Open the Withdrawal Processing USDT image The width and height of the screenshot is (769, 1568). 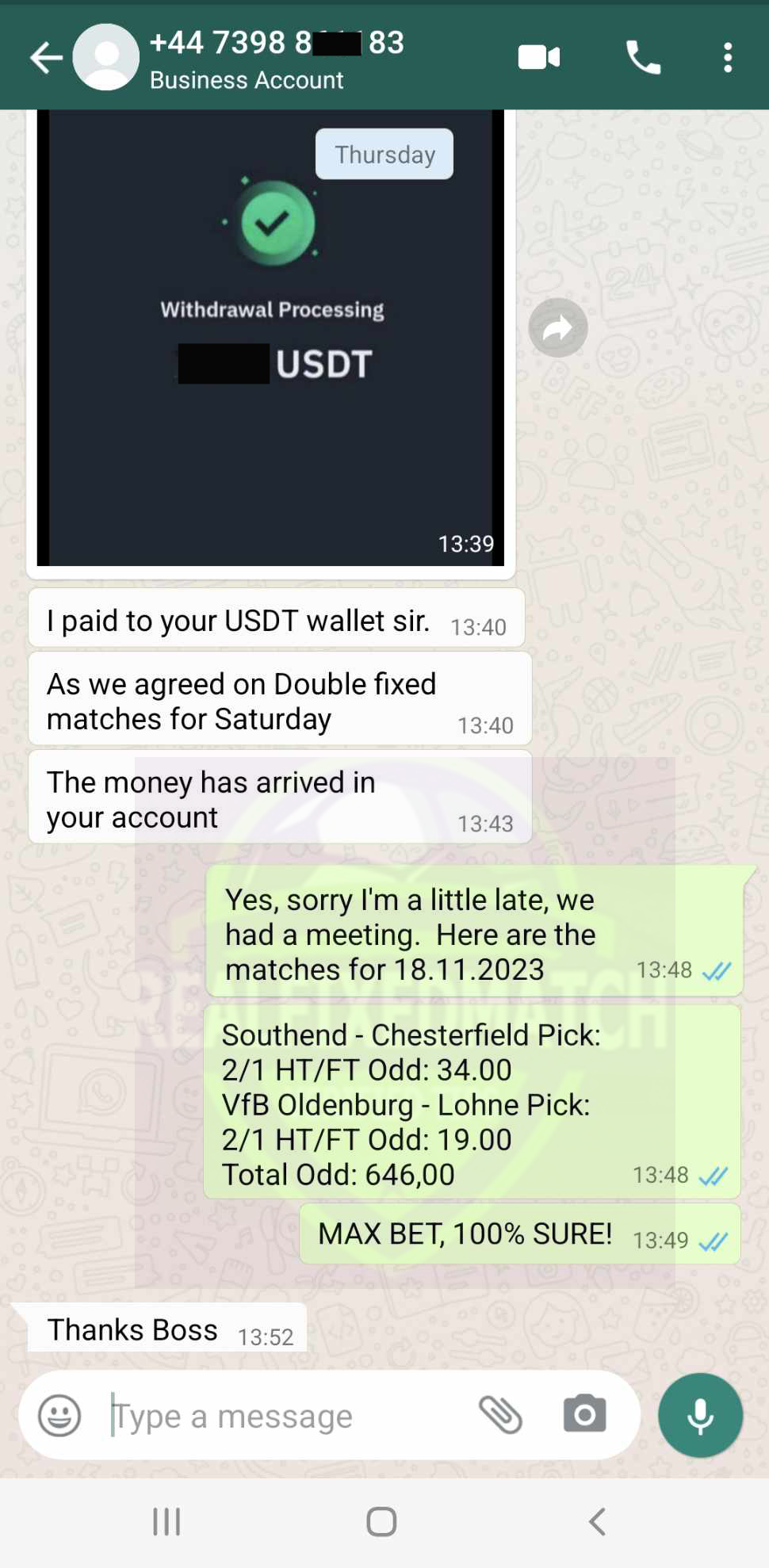click(270, 338)
